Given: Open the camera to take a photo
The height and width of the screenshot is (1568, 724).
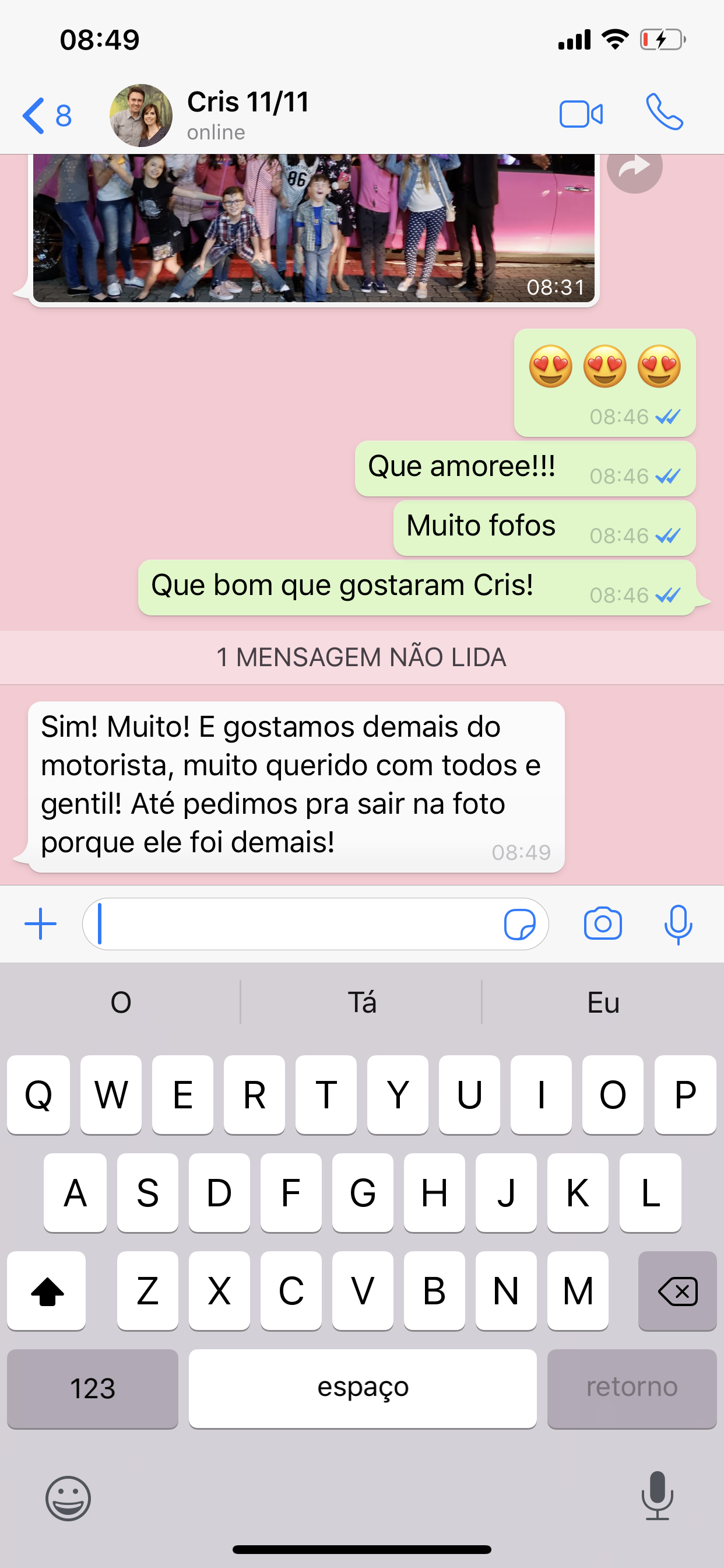Looking at the screenshot, I should click(x=602, y=923).
